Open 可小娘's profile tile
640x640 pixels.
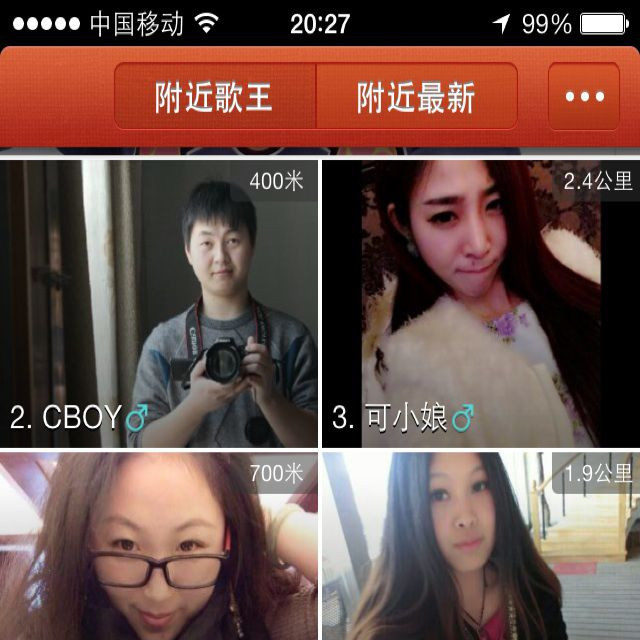[480, 304]
